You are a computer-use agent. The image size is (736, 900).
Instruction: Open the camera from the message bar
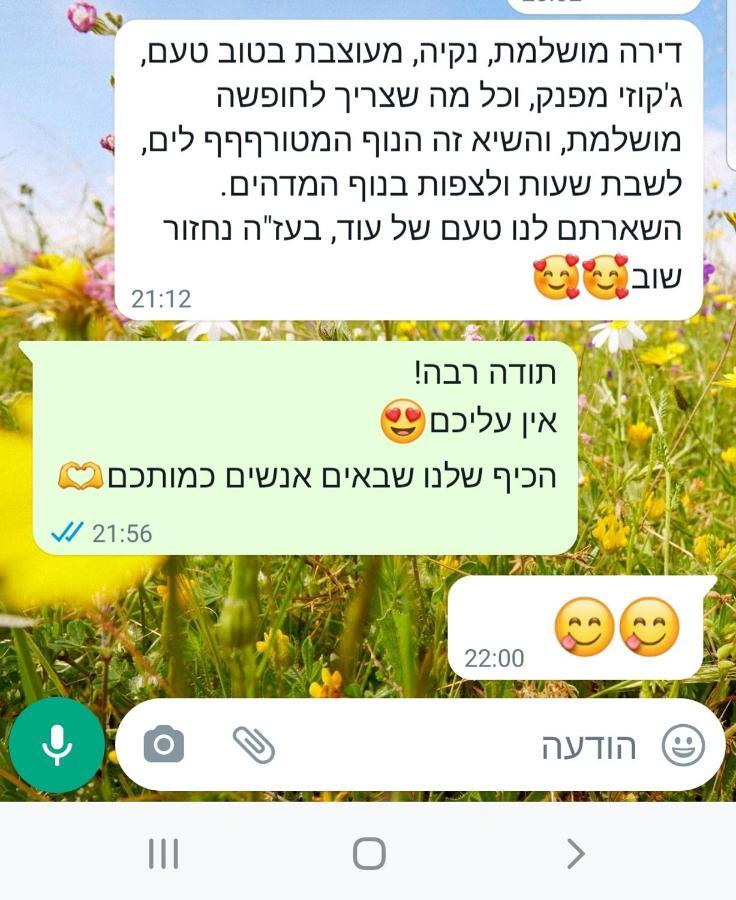coord(164,745)
